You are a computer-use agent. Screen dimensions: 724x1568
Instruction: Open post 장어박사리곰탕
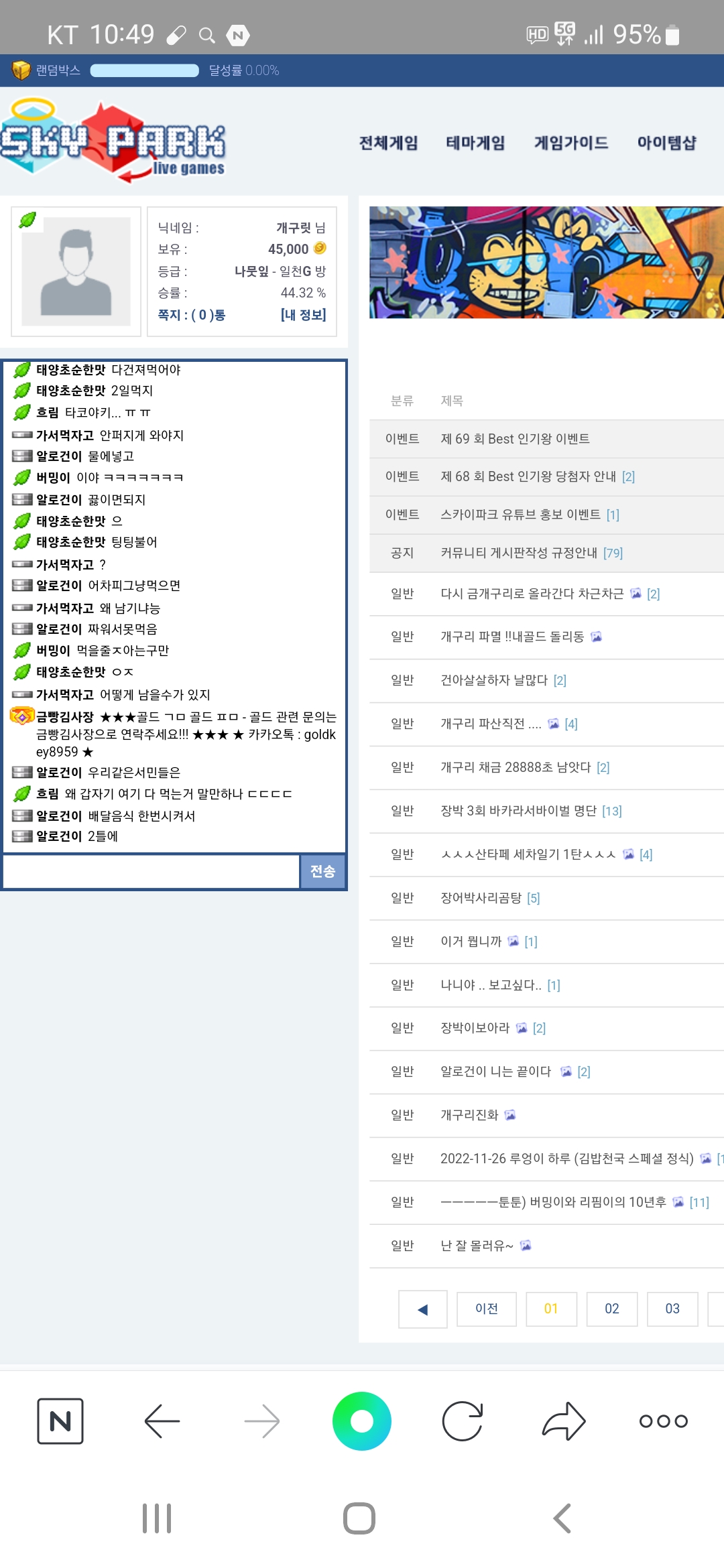[x=481, y=898]
